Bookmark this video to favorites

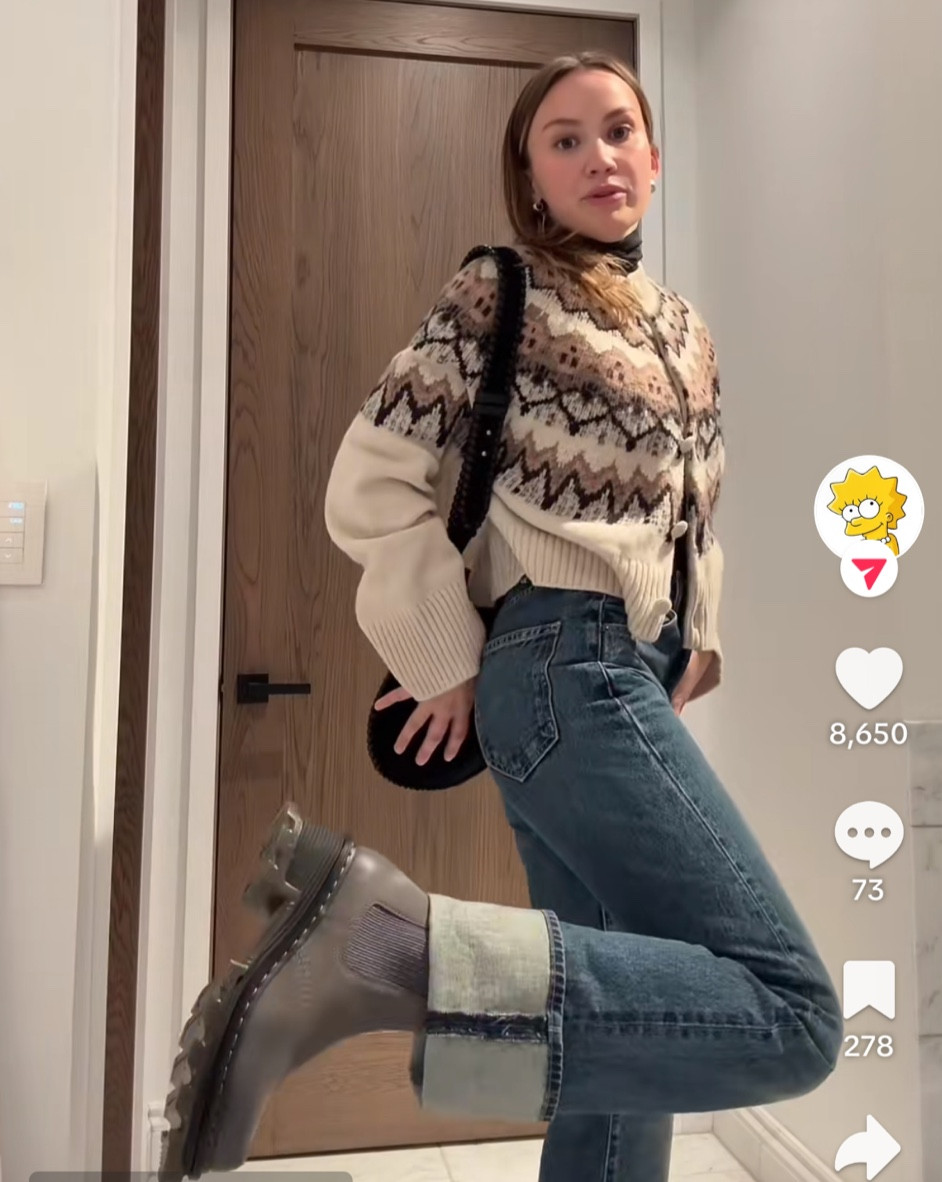click(x=868, y=990)
